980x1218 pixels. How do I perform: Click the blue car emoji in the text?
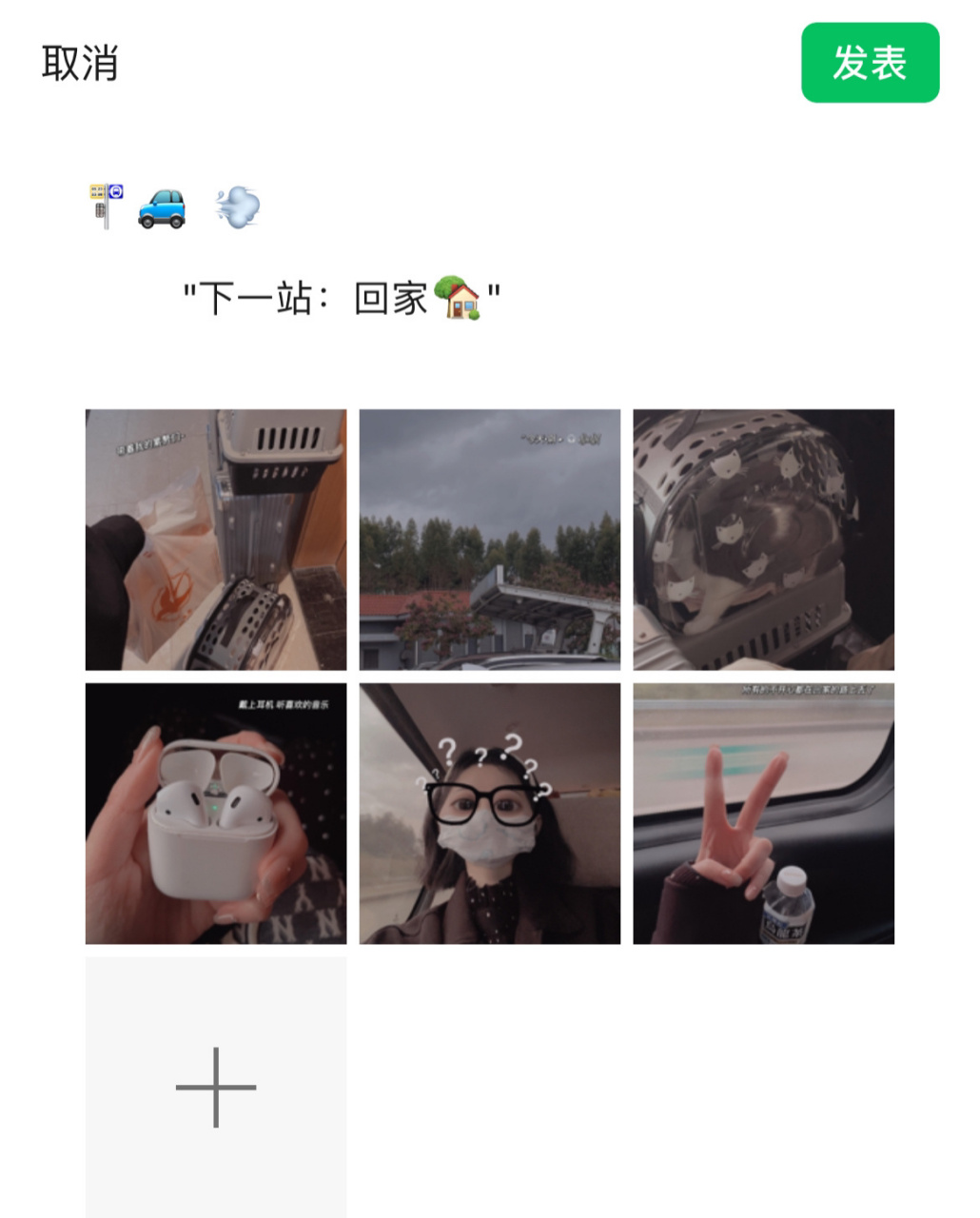pyautogui.click(x=164, y=207)
